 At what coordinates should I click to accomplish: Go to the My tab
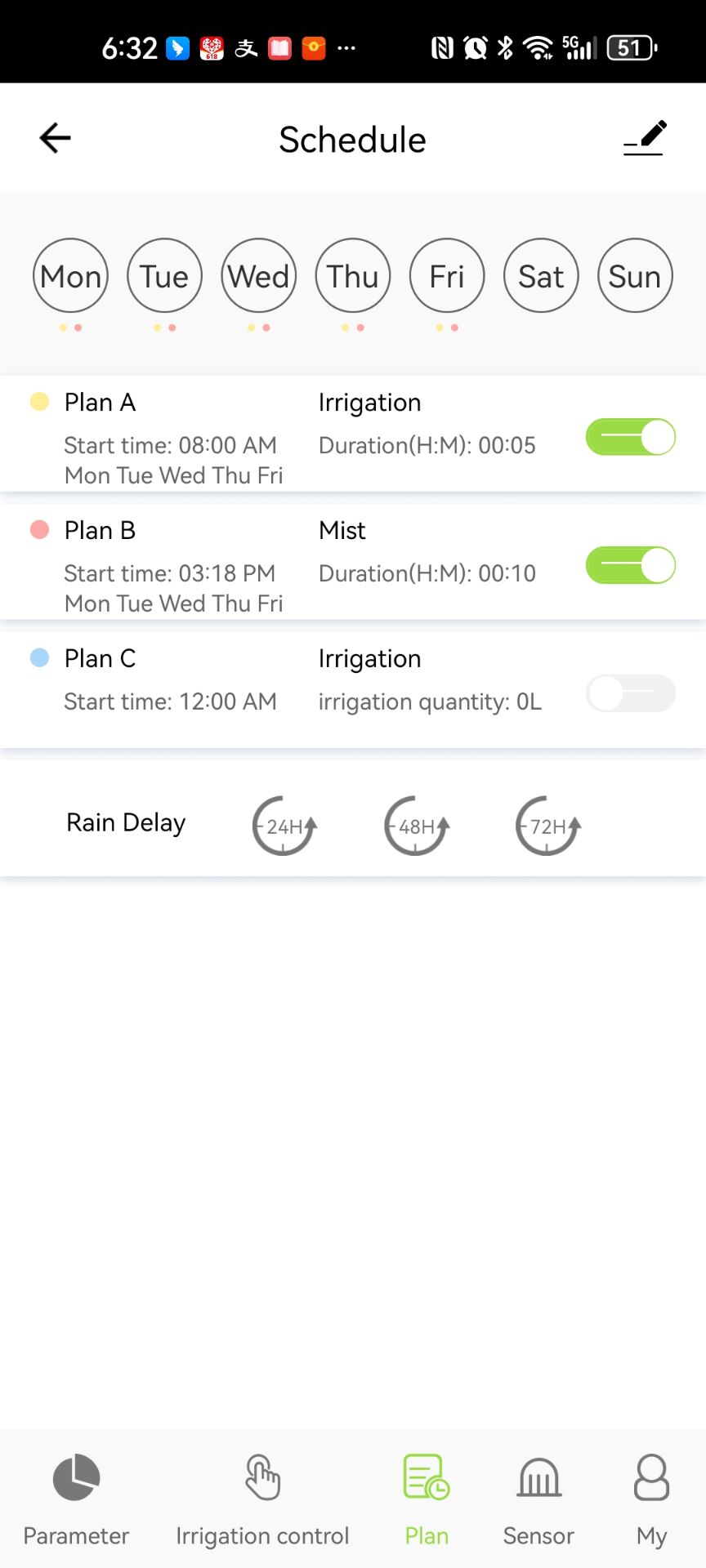click(x=651, y=1499)
